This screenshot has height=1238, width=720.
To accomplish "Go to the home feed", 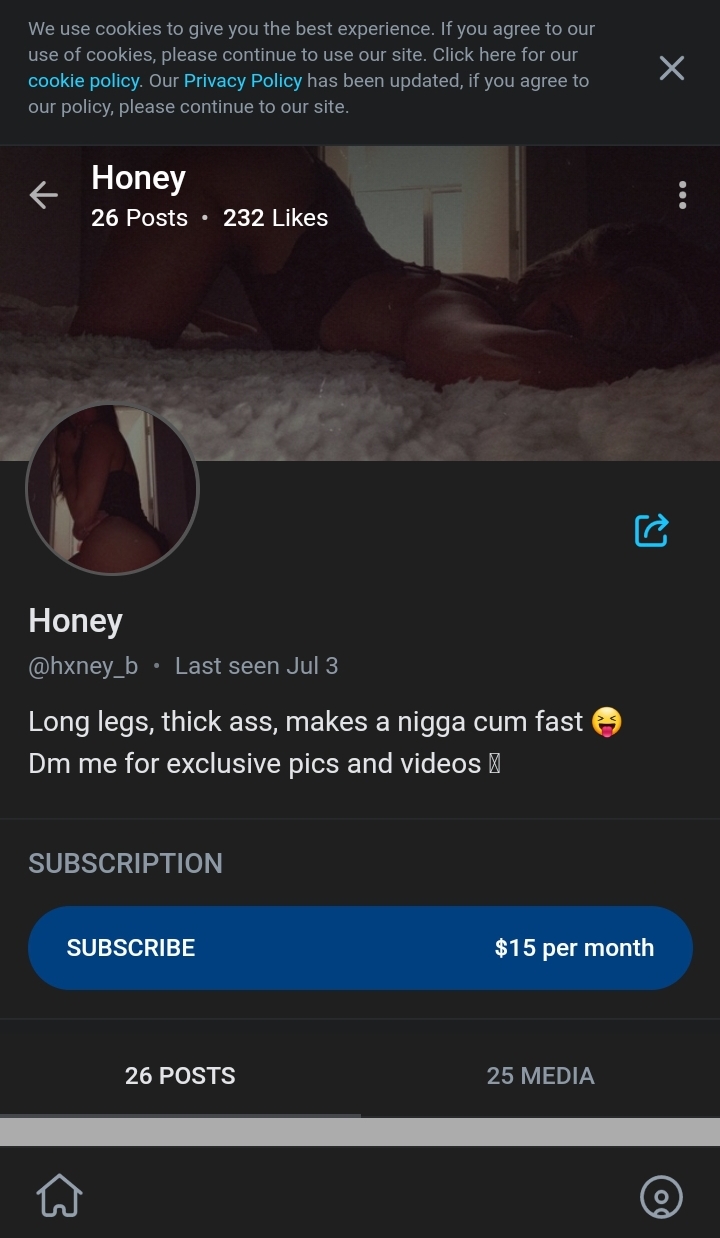I will (59, 1196).
